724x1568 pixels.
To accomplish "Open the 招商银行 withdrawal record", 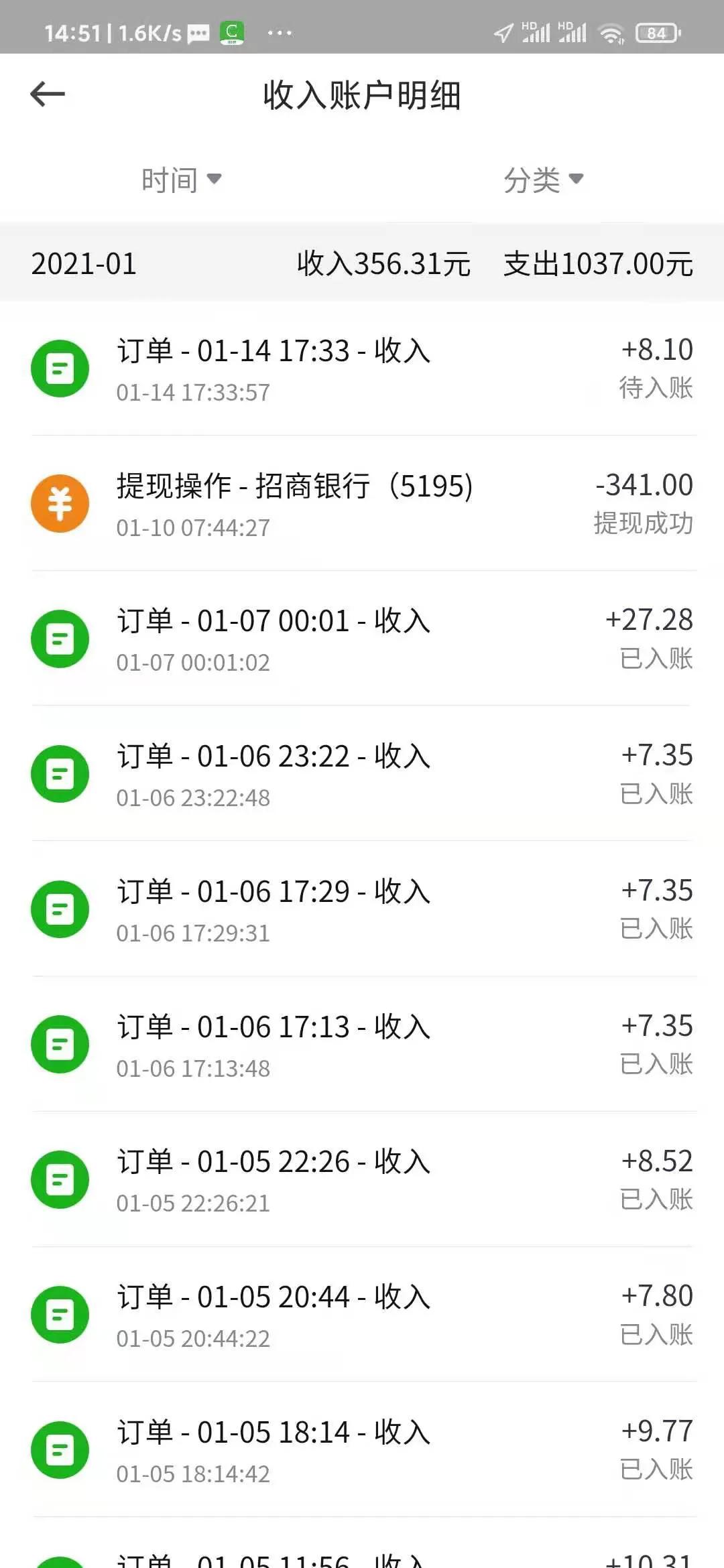I will click(293, 487).
